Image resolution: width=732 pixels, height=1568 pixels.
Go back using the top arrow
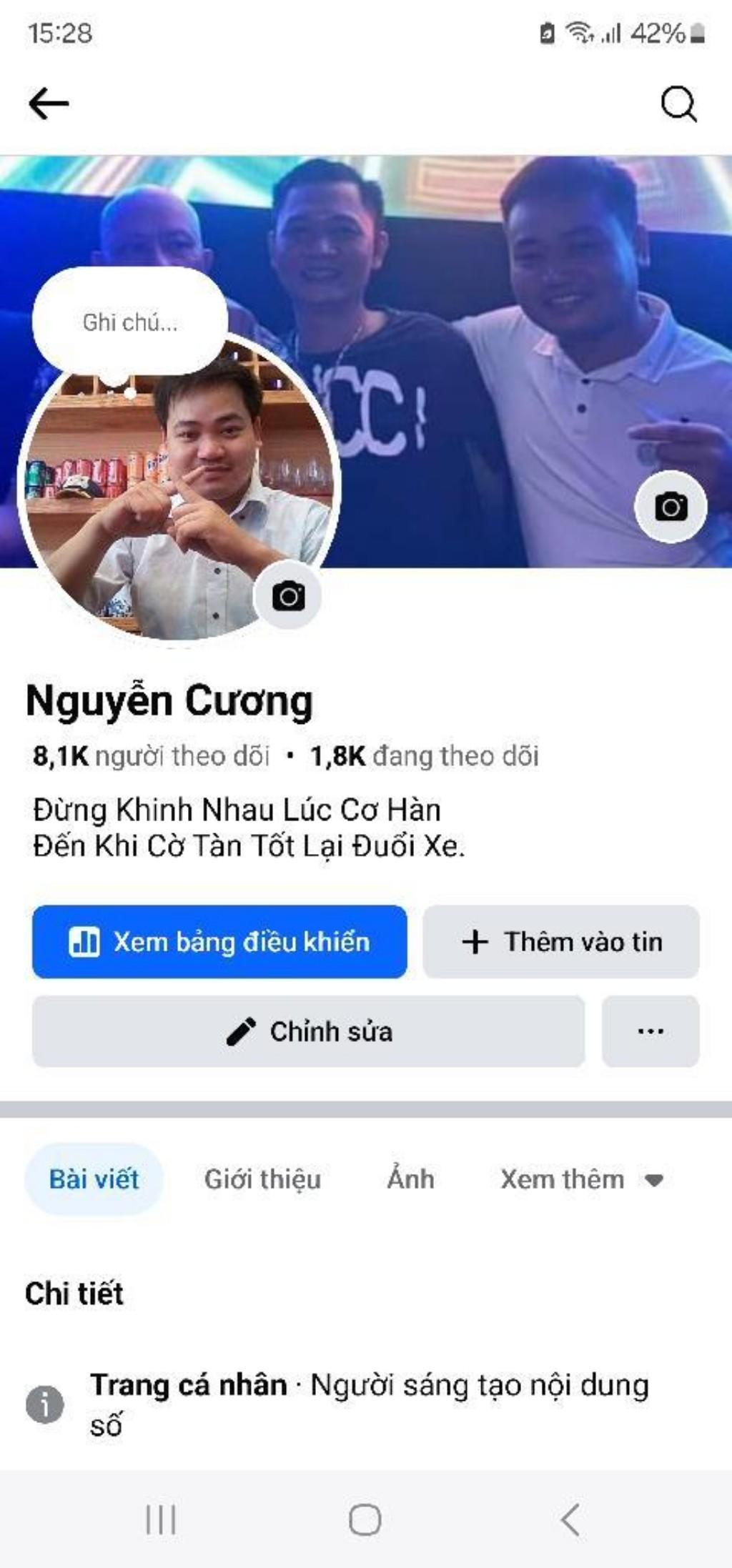(49, 104)
